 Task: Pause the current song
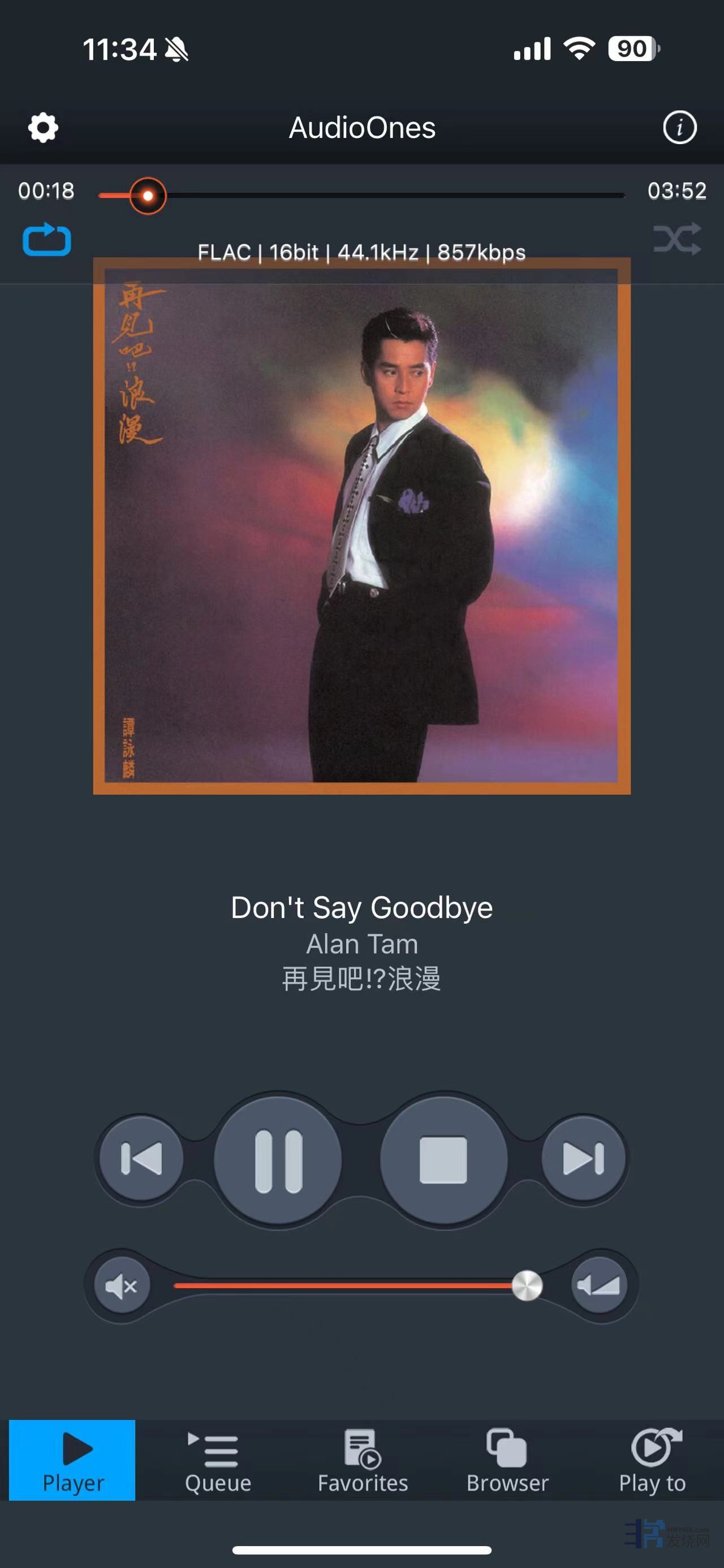pos(278,1160)
